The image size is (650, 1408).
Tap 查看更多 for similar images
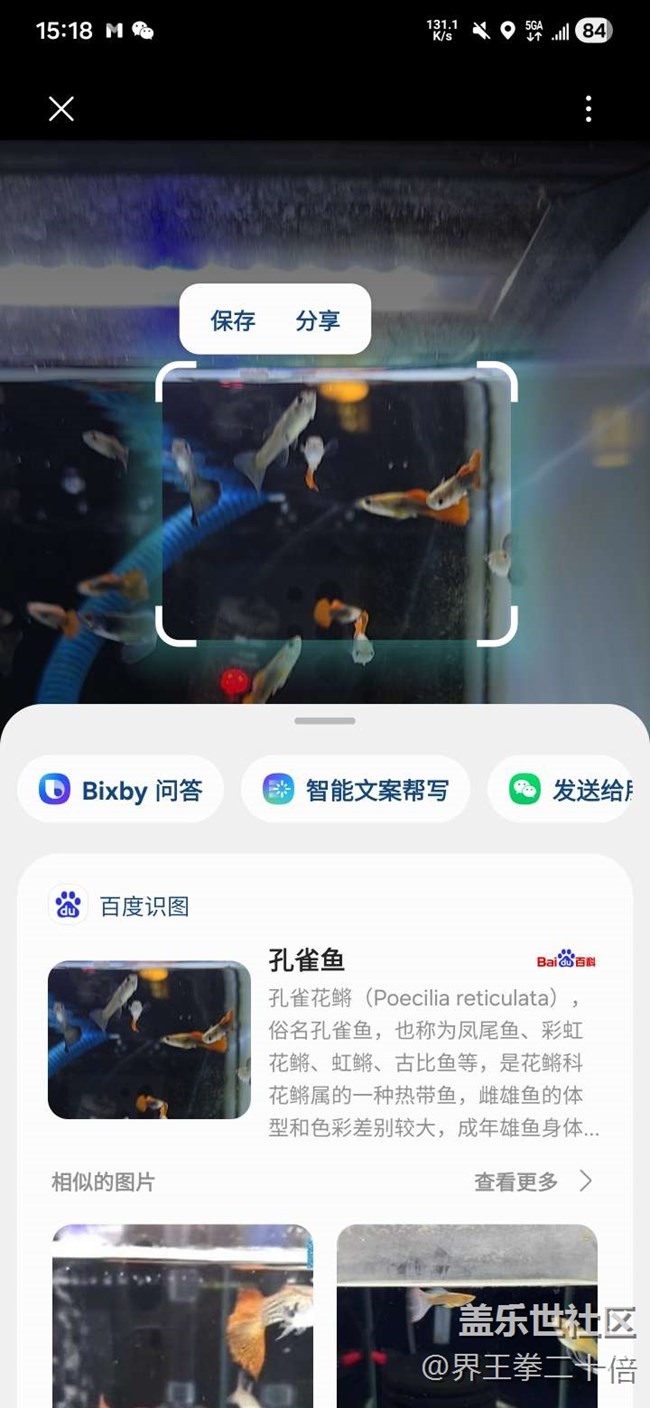click(532, 1182)
